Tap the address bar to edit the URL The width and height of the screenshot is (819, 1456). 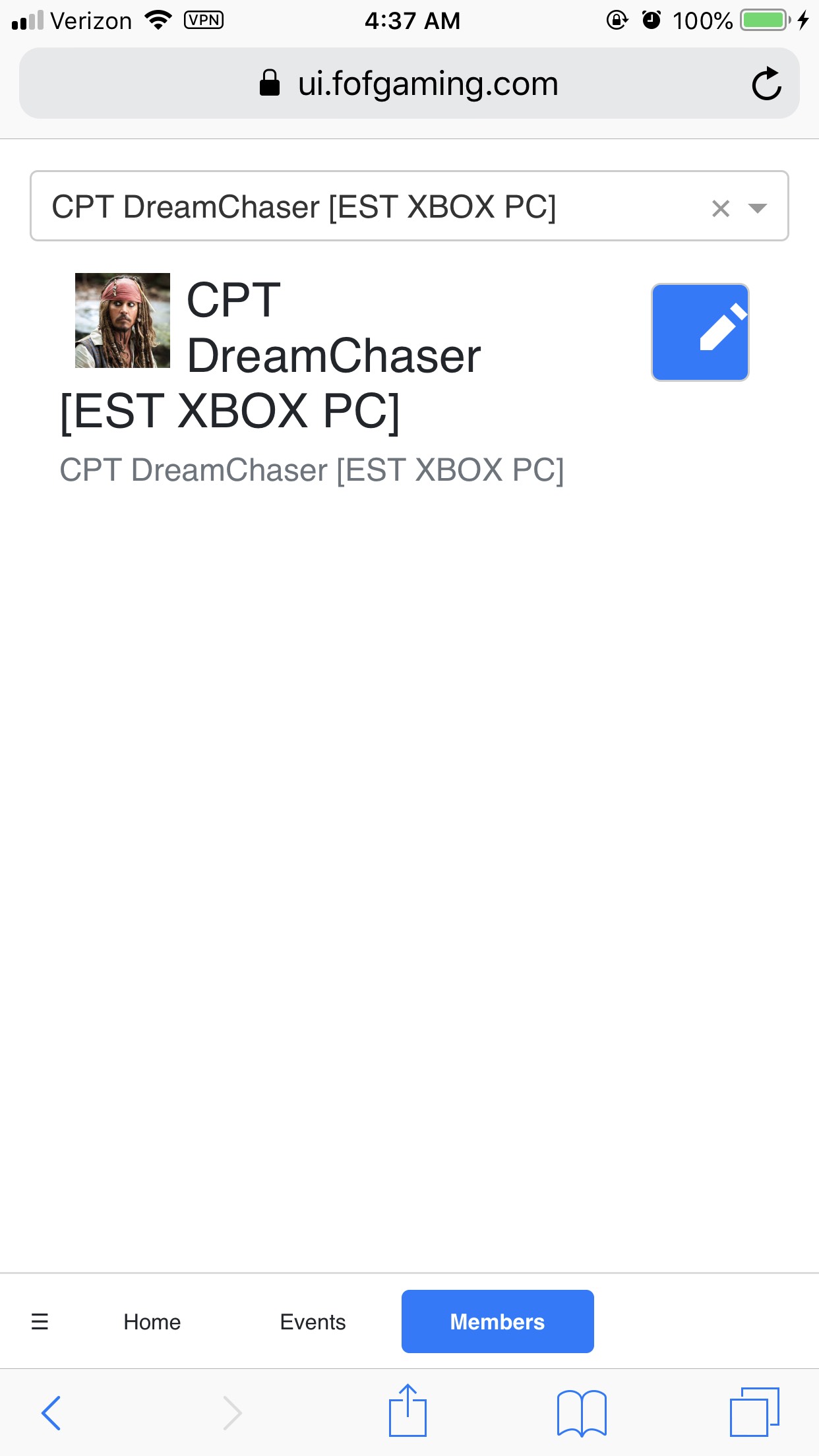[426, 83]
